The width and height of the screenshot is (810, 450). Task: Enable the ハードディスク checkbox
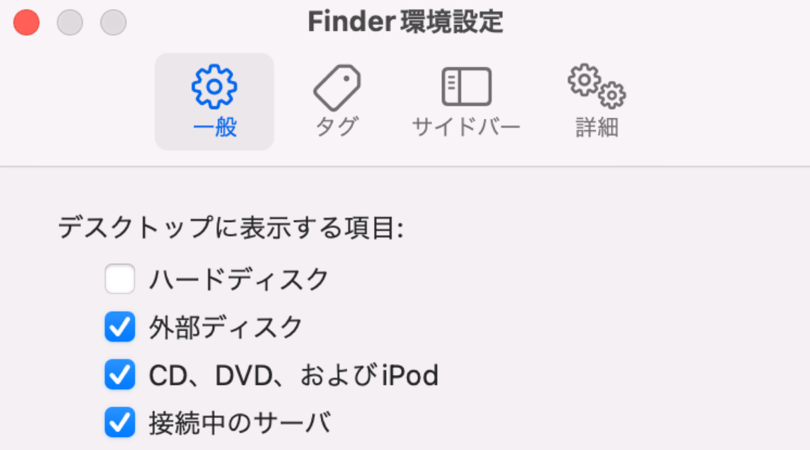pyautogui.click(x=120, y=279)
